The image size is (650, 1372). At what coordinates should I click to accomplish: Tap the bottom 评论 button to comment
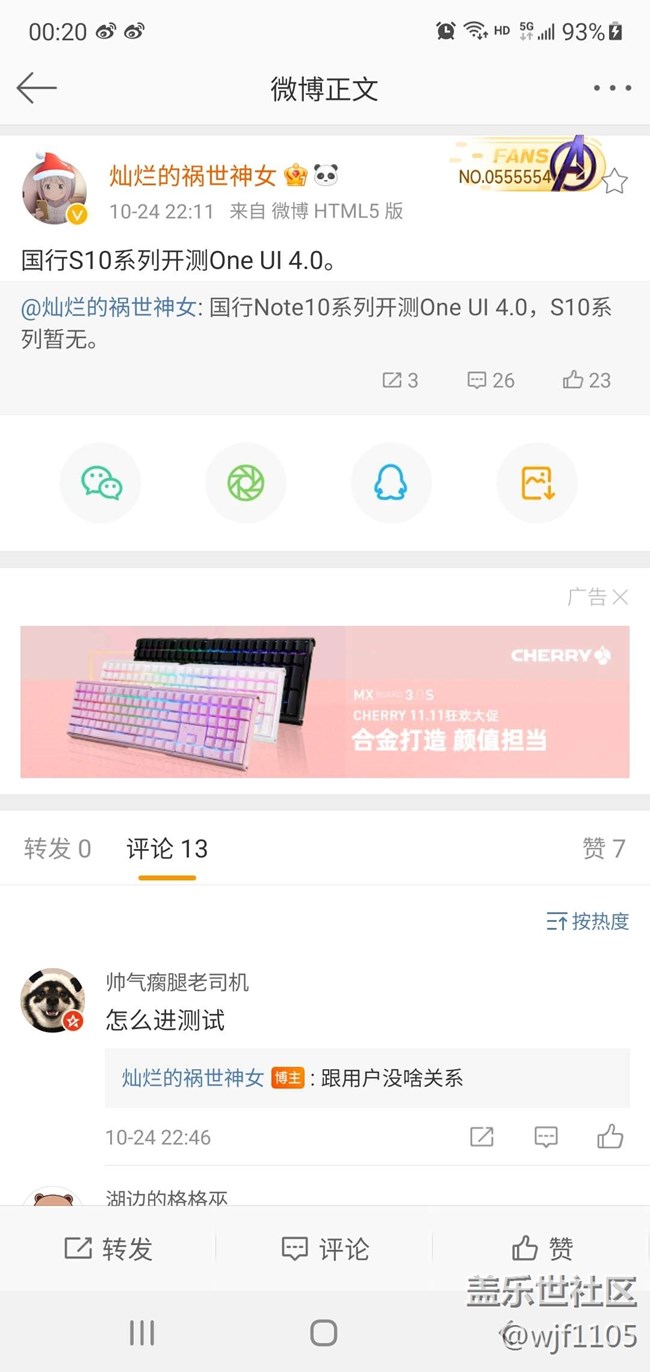click(x=325, y=1249)
